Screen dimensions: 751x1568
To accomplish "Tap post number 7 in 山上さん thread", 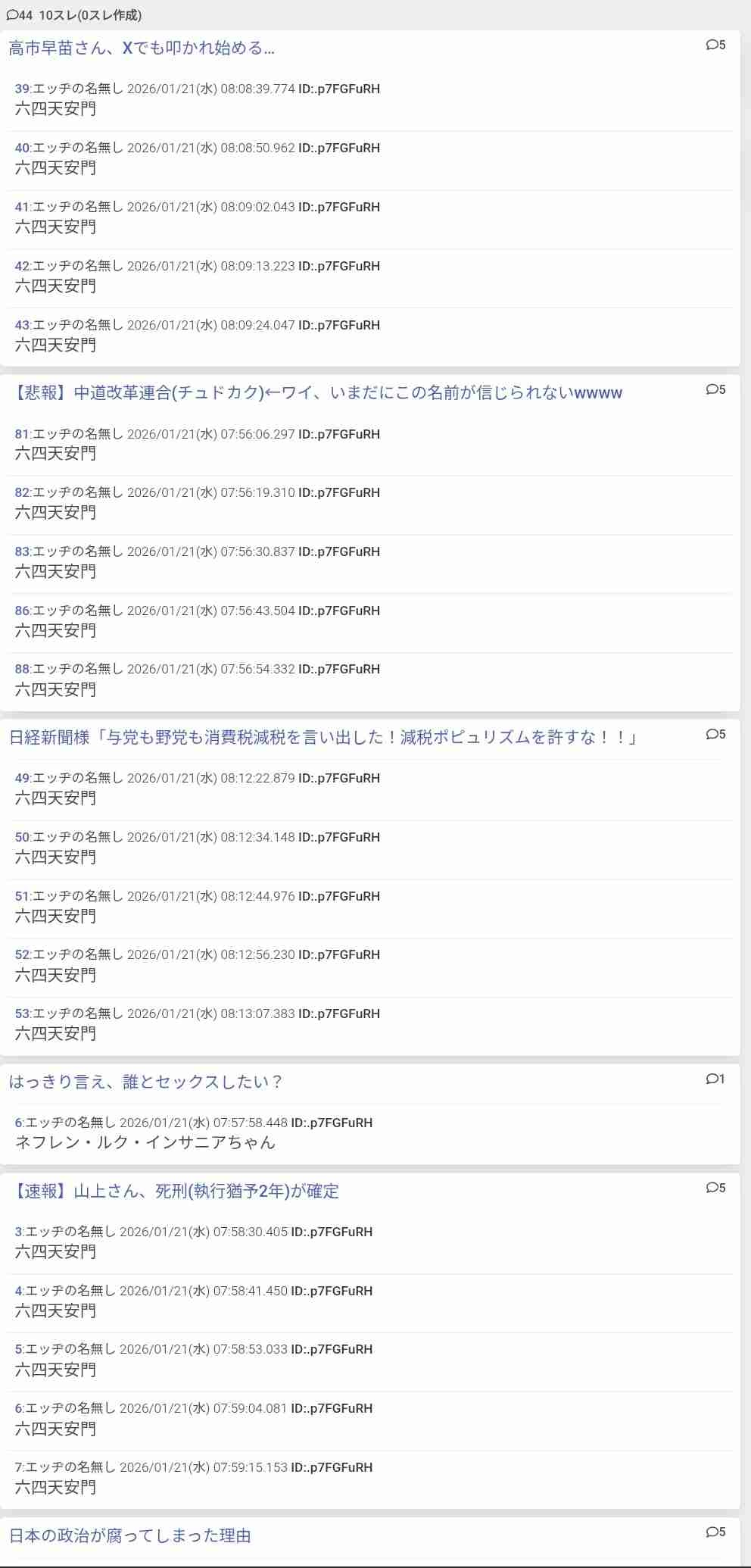I will [x=18, y=1467].
